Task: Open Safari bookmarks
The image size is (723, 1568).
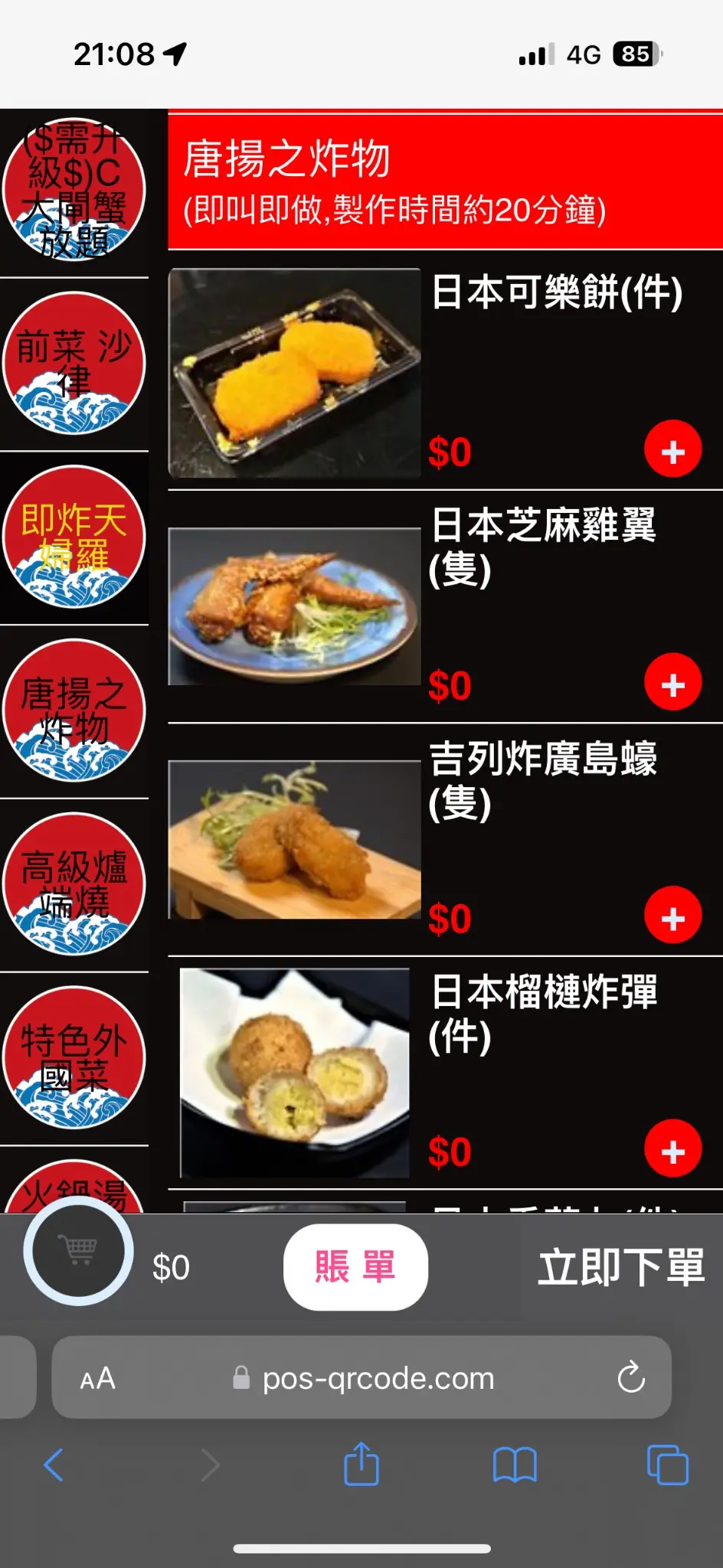Action: (x=515, y=1465)
